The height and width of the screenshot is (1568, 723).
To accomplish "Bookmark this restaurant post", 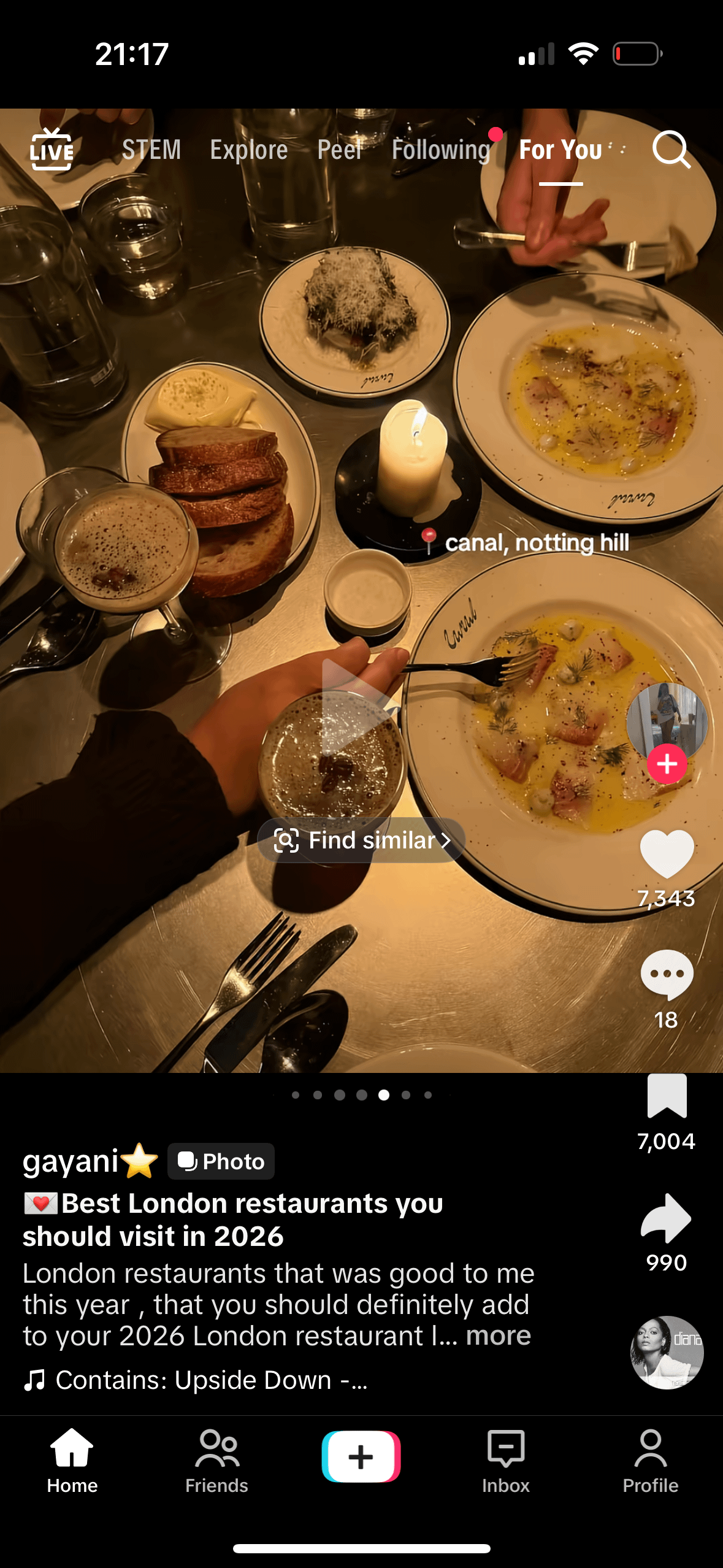I will point(667,1096).
